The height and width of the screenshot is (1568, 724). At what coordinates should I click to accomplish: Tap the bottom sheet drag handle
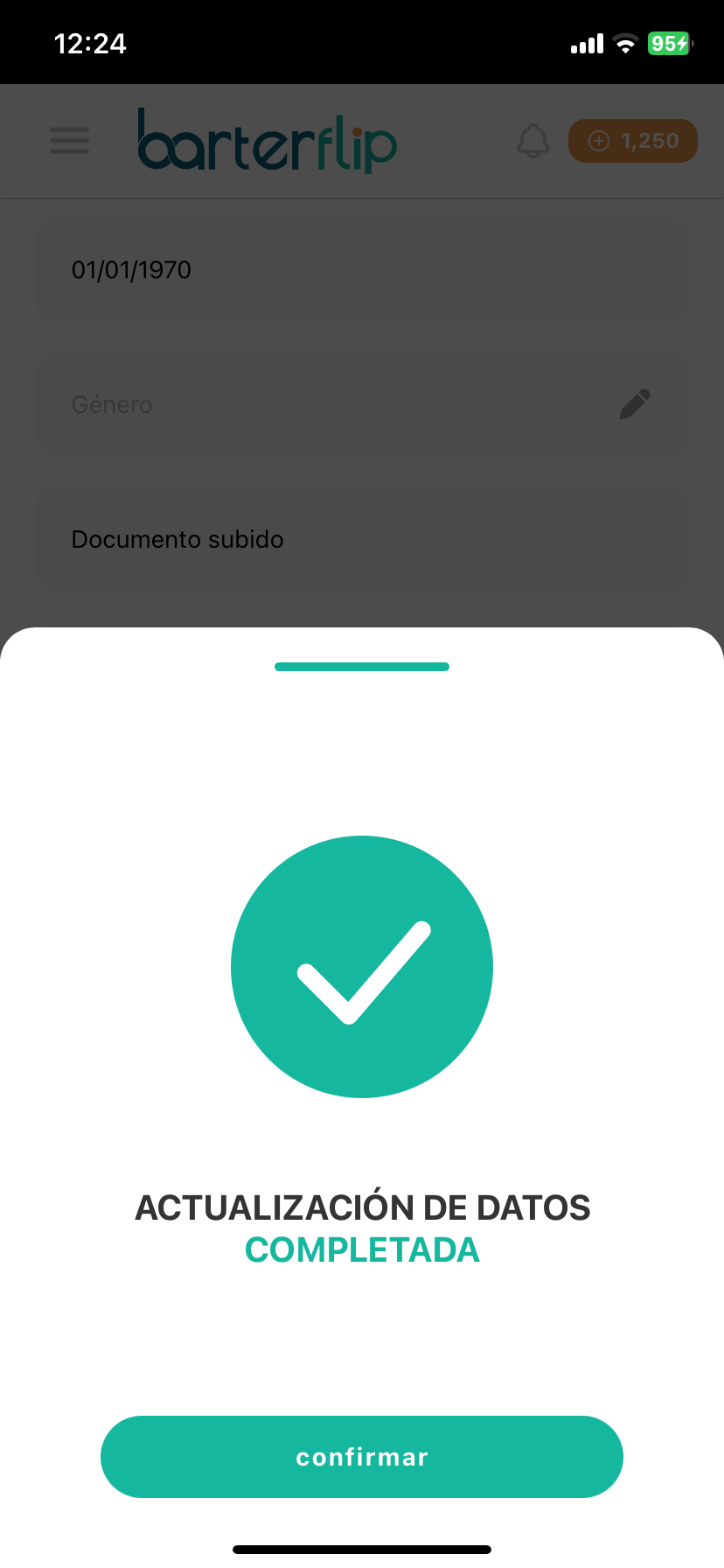point(362,667)
